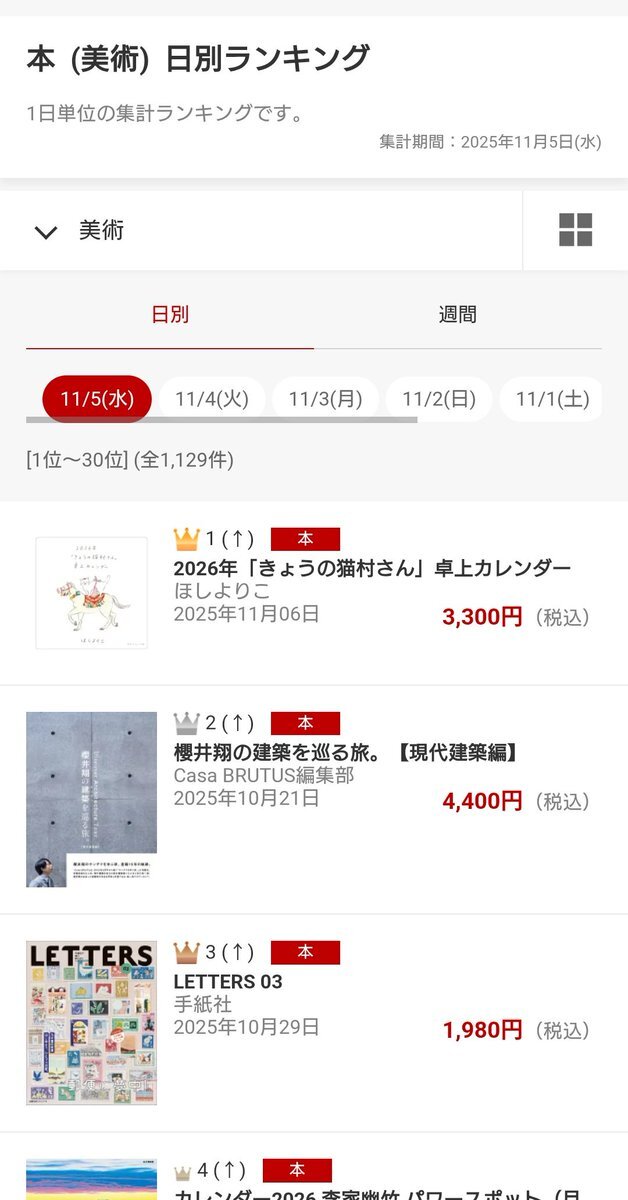
Task: Choose the 11/2(日) date chip
Action: click(439, 400)
